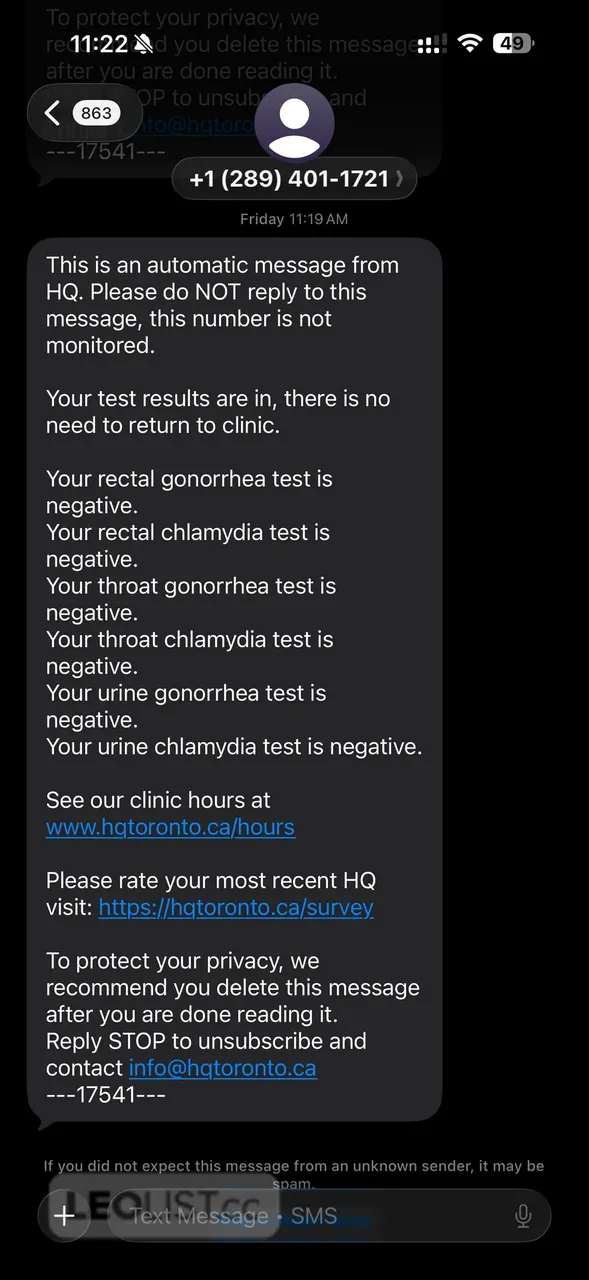The image size is (589, 1280).
Task: Open contact details for +1 (289) 401-1721
Action: pos(295,179)
